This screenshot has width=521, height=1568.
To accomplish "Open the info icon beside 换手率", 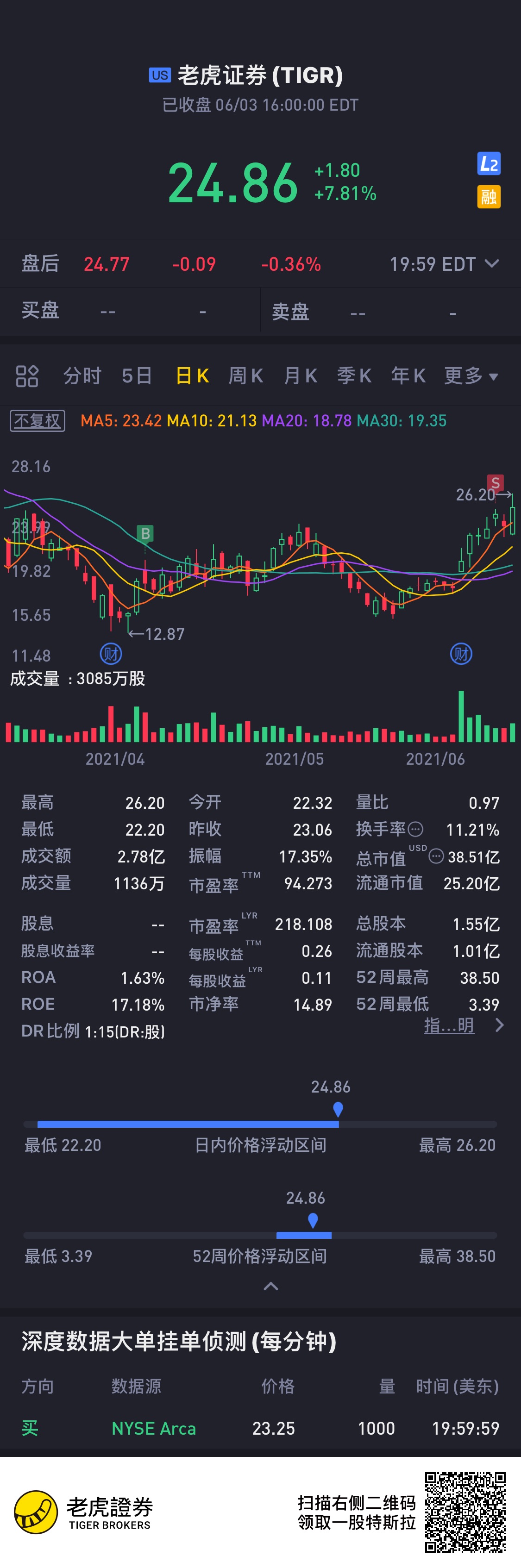I will (x=416, y=829).
